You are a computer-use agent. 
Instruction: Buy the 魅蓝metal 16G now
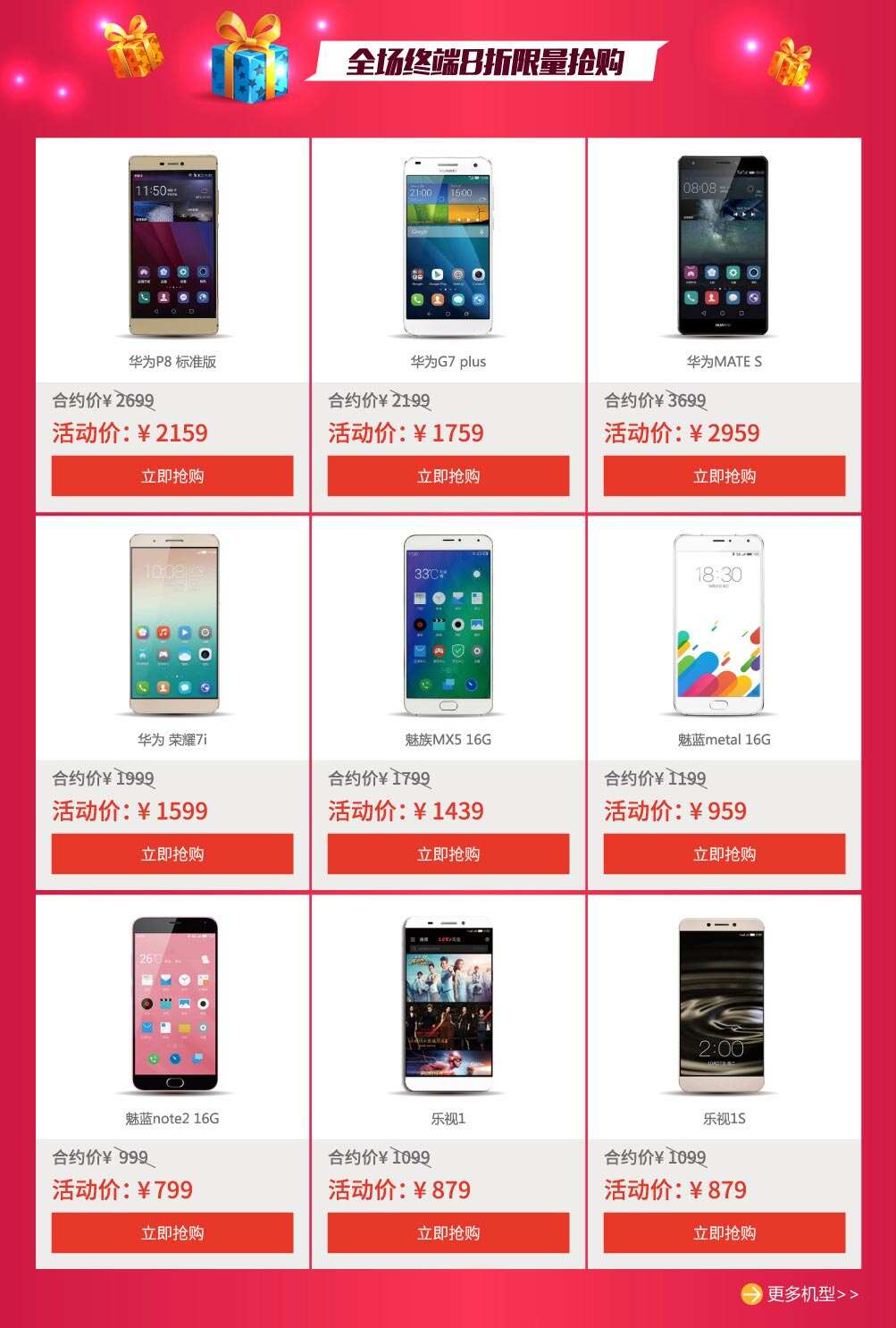point(724,853)
